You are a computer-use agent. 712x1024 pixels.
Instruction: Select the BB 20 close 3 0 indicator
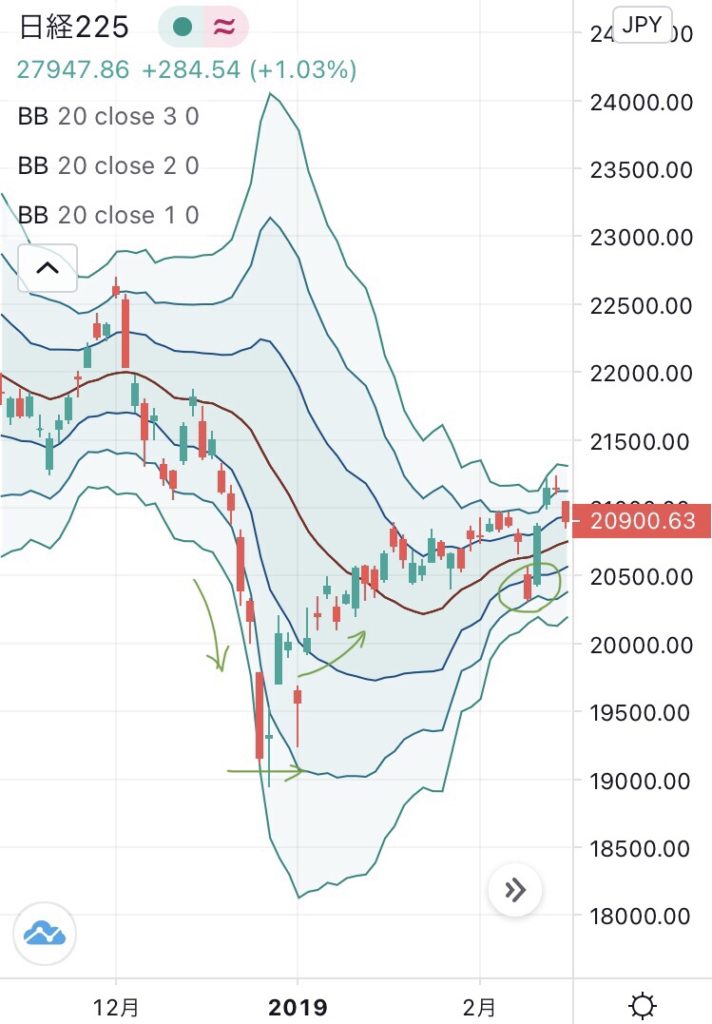108,117
